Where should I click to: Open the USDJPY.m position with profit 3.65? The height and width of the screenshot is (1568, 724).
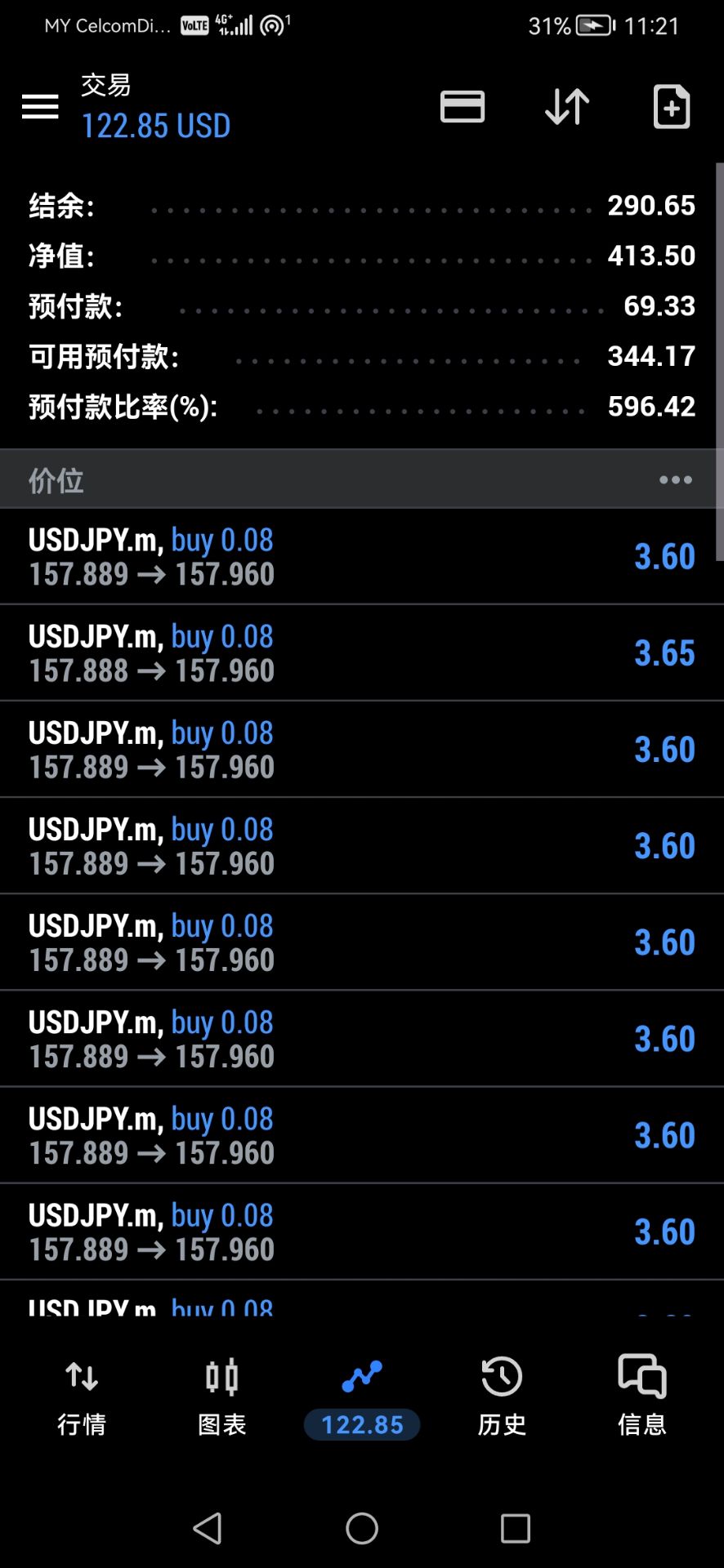pos(362,653)
